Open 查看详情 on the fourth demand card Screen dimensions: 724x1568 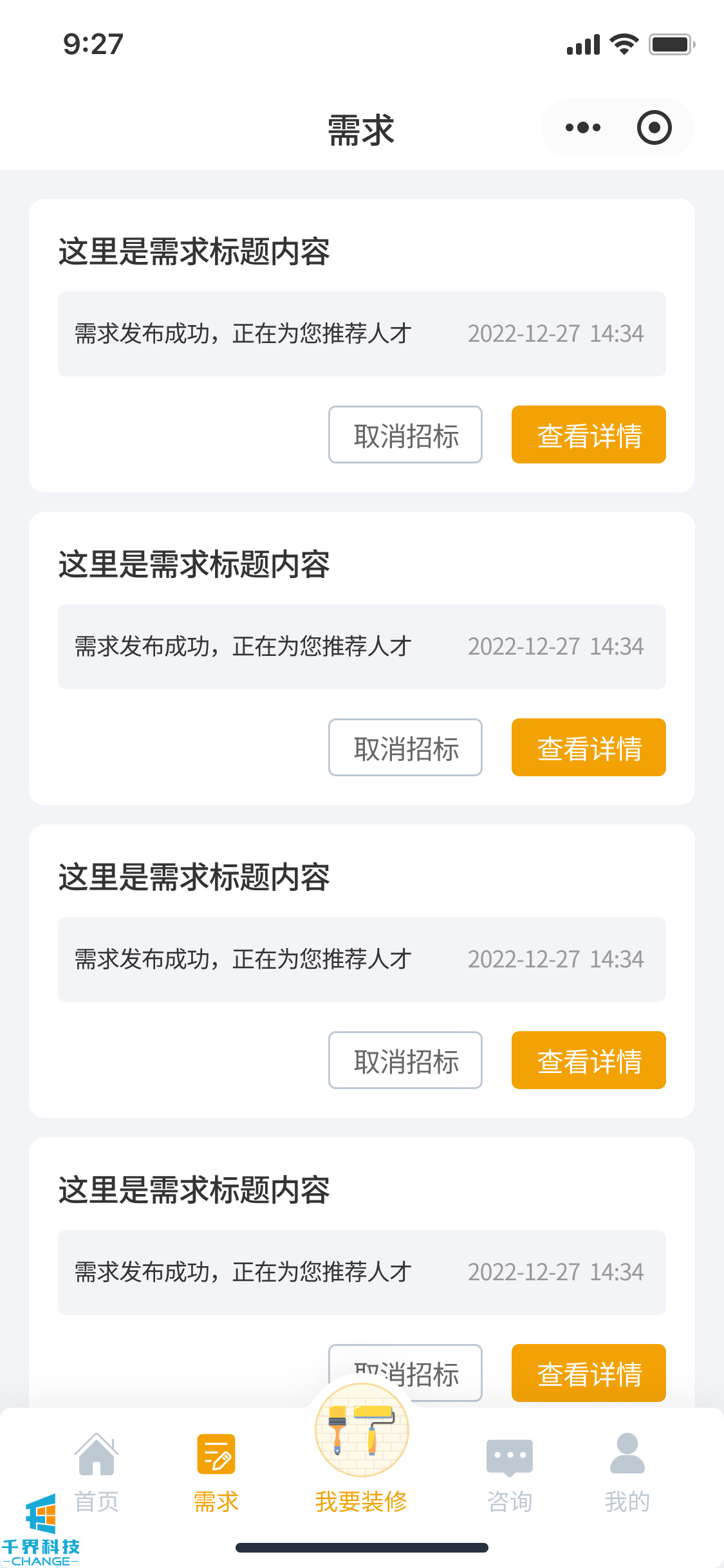588,1373
